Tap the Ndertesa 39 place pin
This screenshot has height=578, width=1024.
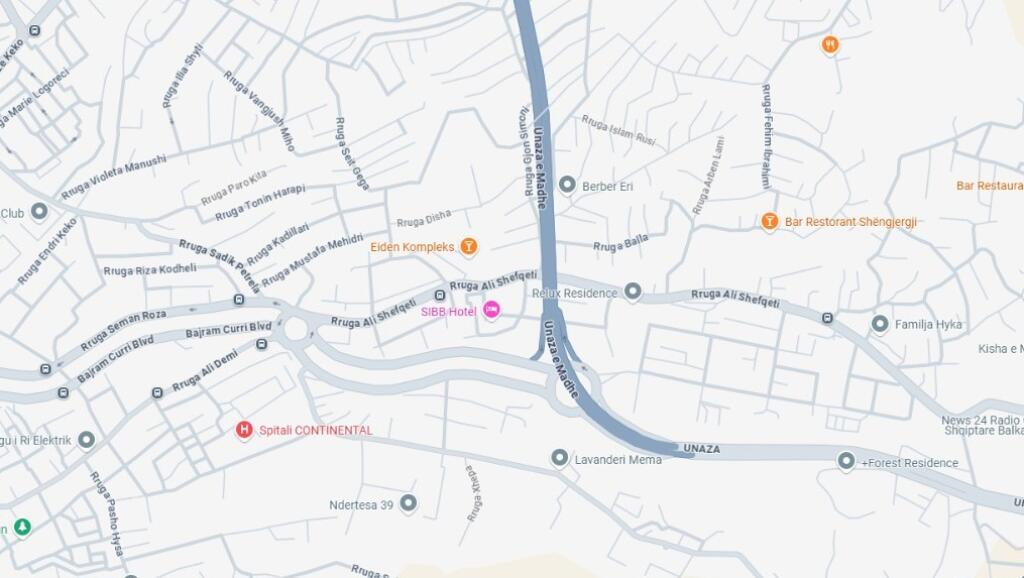408,503
